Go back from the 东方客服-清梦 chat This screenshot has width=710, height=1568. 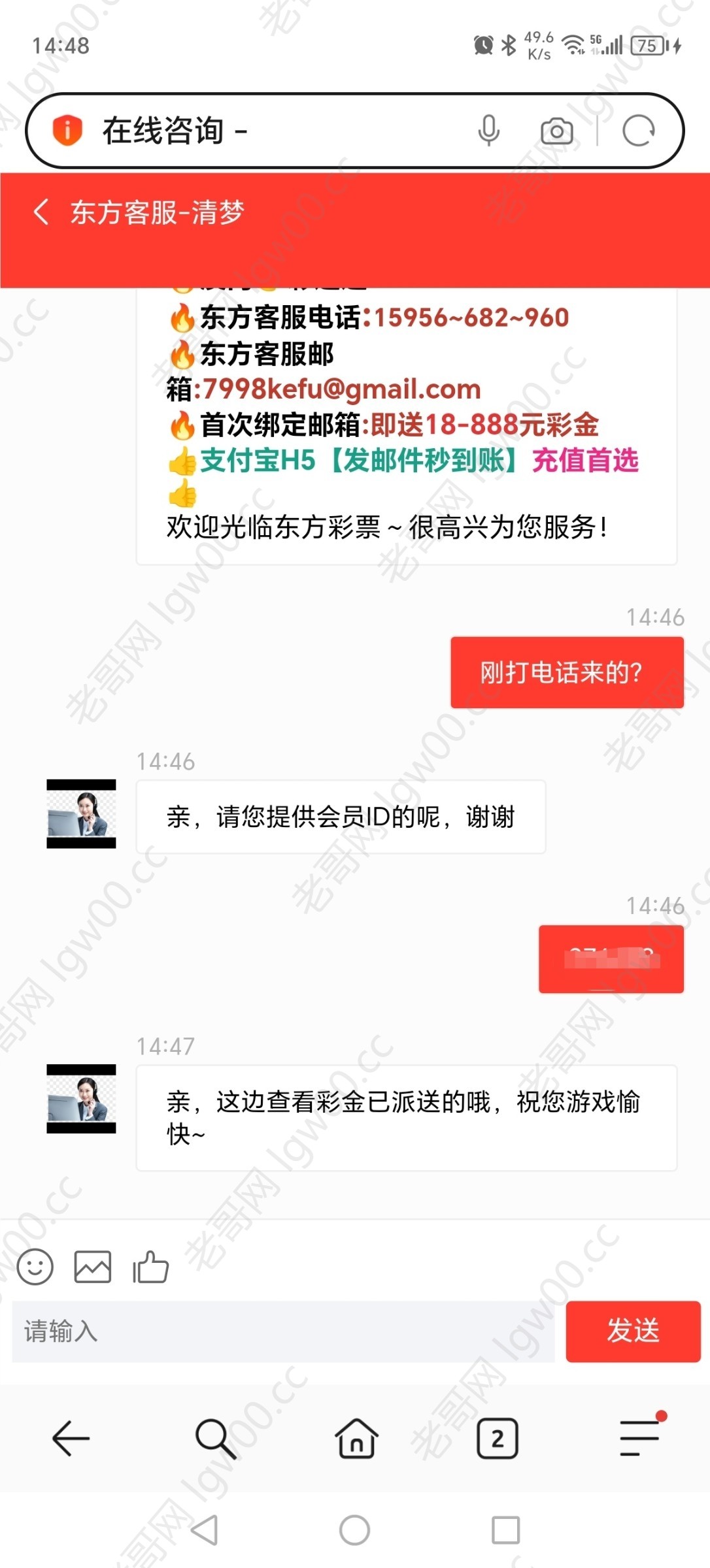[x=41, y=212]
